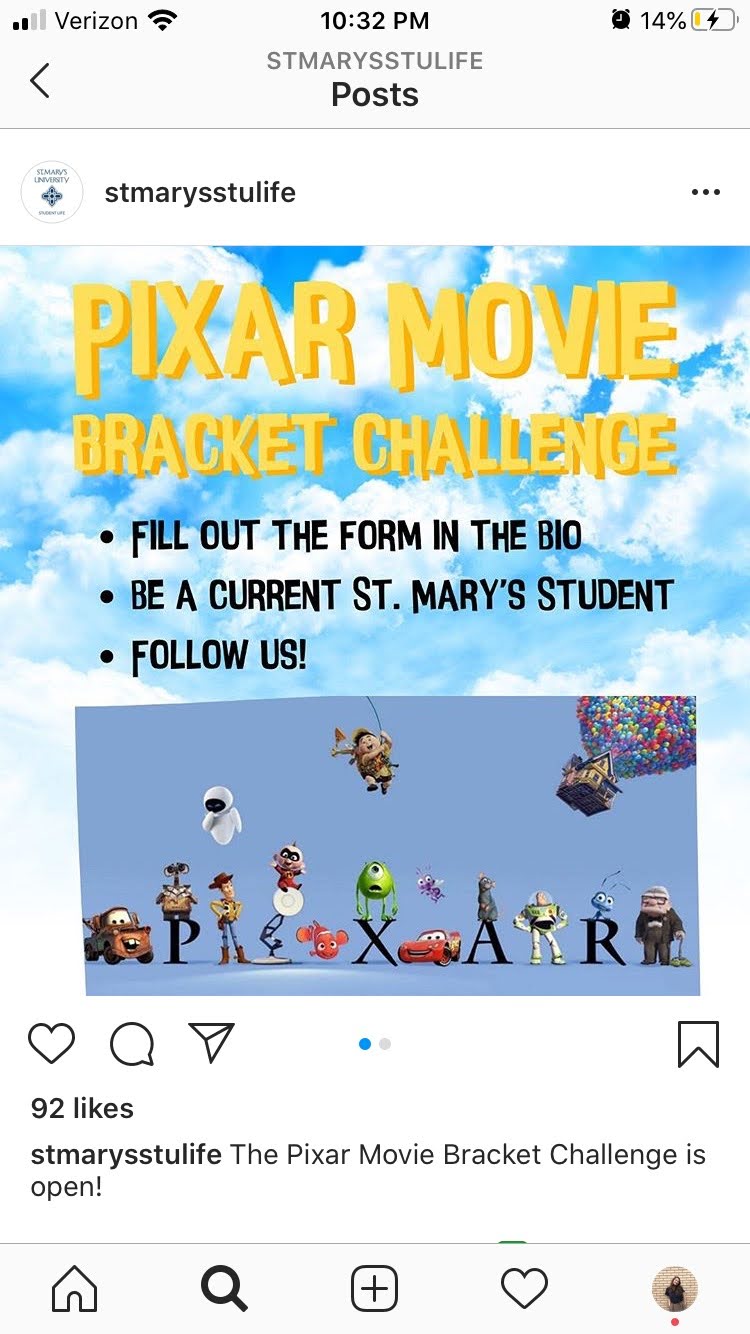The height and width of the screenshot is (1334, 750).
Task: Tap stmarysstulife username in the caption
Action: [126, 1155]
